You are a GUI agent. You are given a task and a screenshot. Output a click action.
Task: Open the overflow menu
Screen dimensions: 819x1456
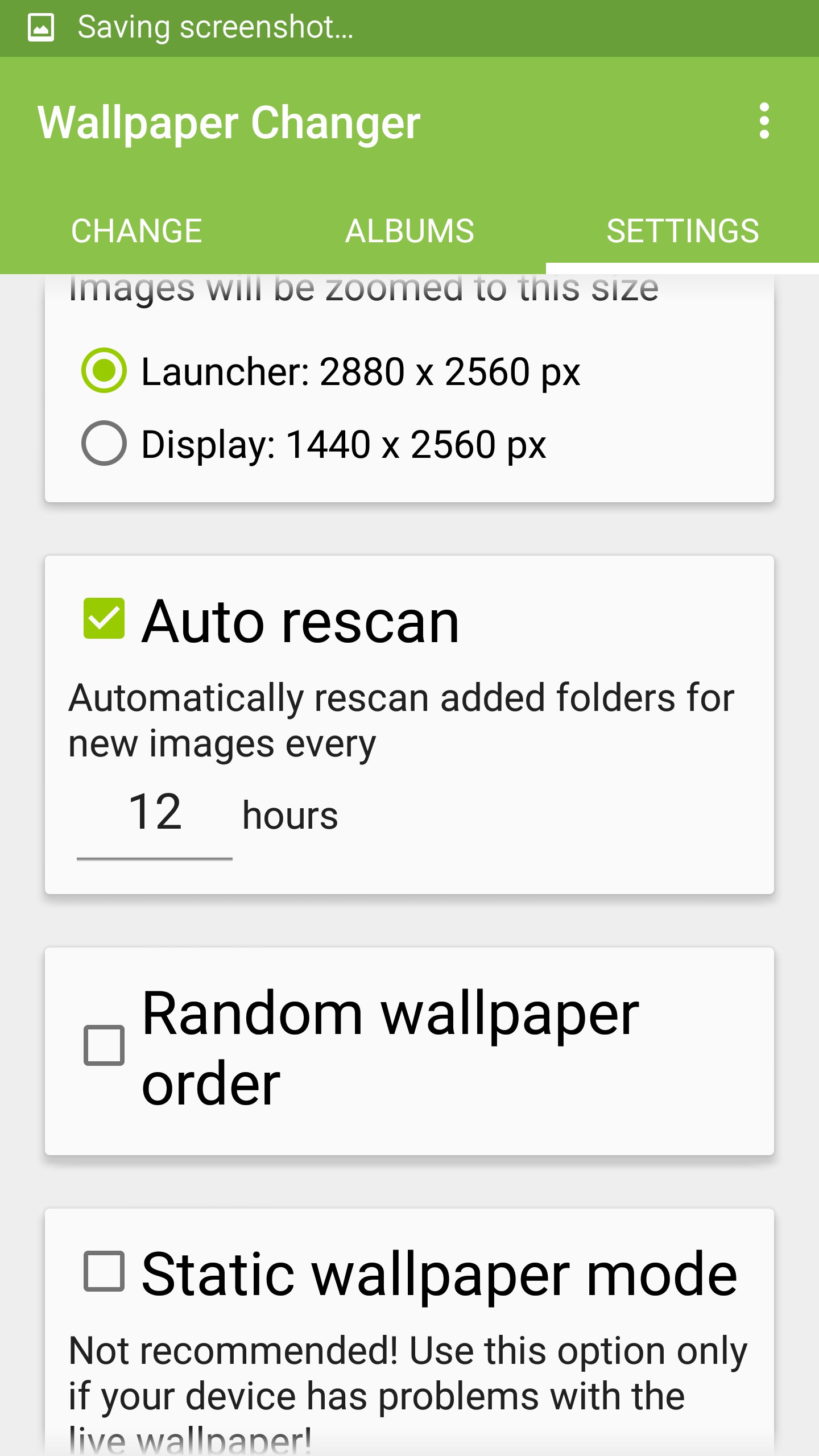click(x=764, y=121)
